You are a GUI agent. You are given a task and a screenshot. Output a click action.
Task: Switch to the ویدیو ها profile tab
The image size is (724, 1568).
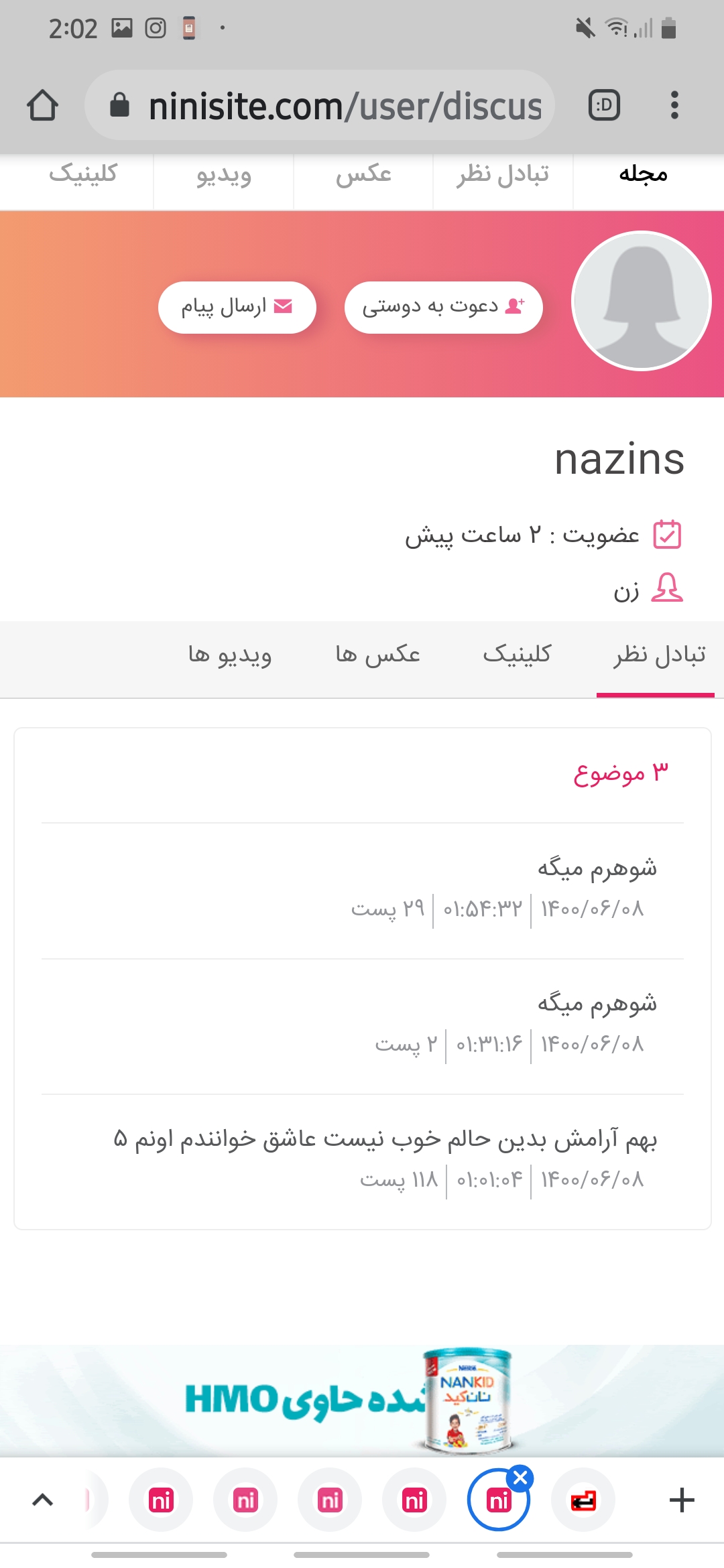(230, 654)
